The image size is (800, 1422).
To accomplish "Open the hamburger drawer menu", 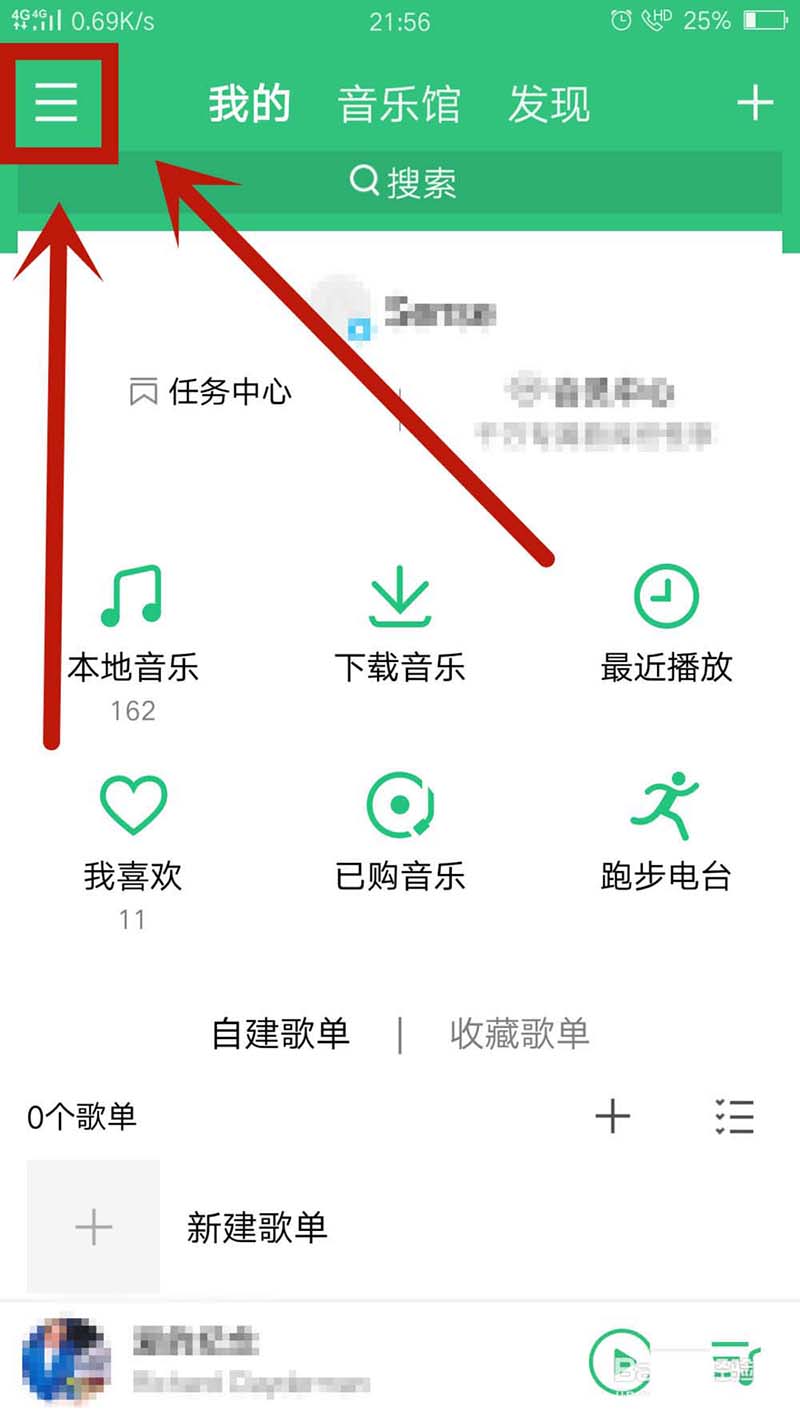I will point(57,102).
